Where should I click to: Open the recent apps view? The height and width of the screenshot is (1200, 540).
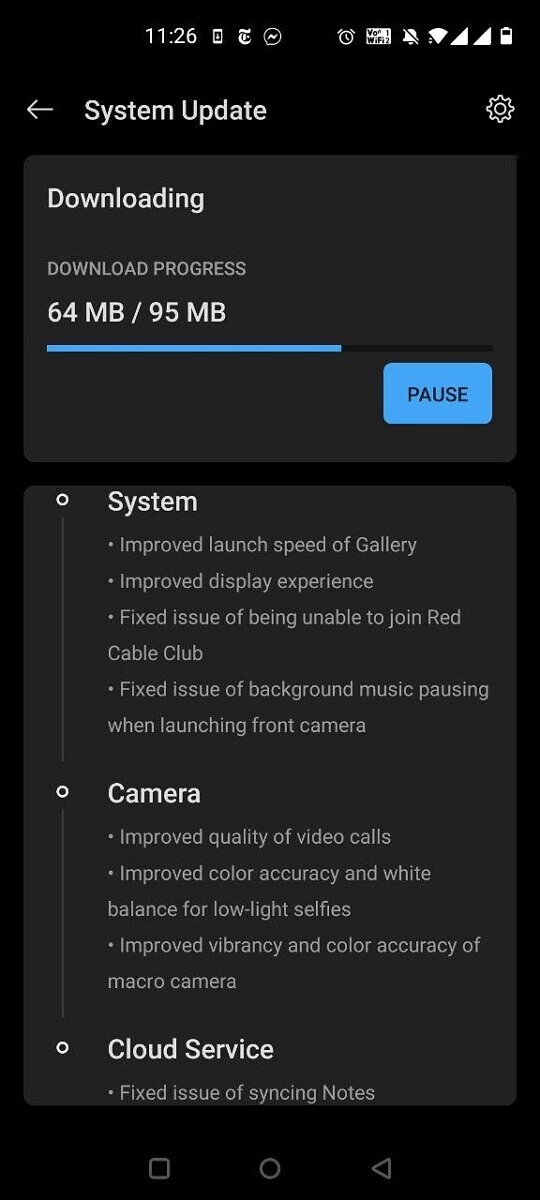click(159, 1168)
